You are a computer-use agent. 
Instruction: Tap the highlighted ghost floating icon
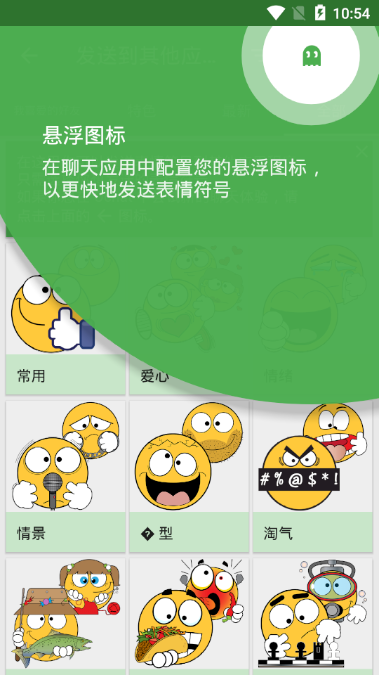coord(311,56)
